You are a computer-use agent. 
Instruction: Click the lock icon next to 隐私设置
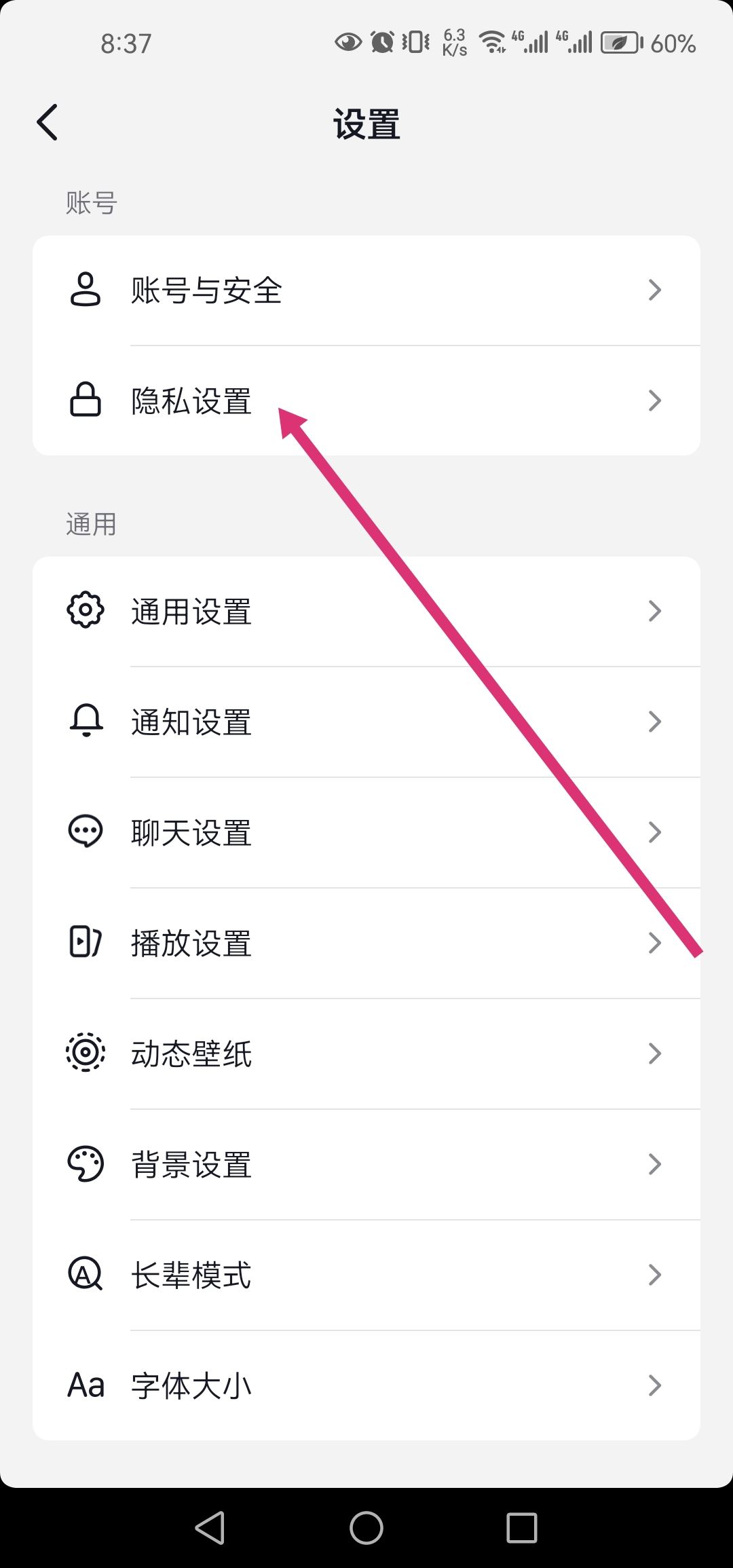click(x=85, y=400)
